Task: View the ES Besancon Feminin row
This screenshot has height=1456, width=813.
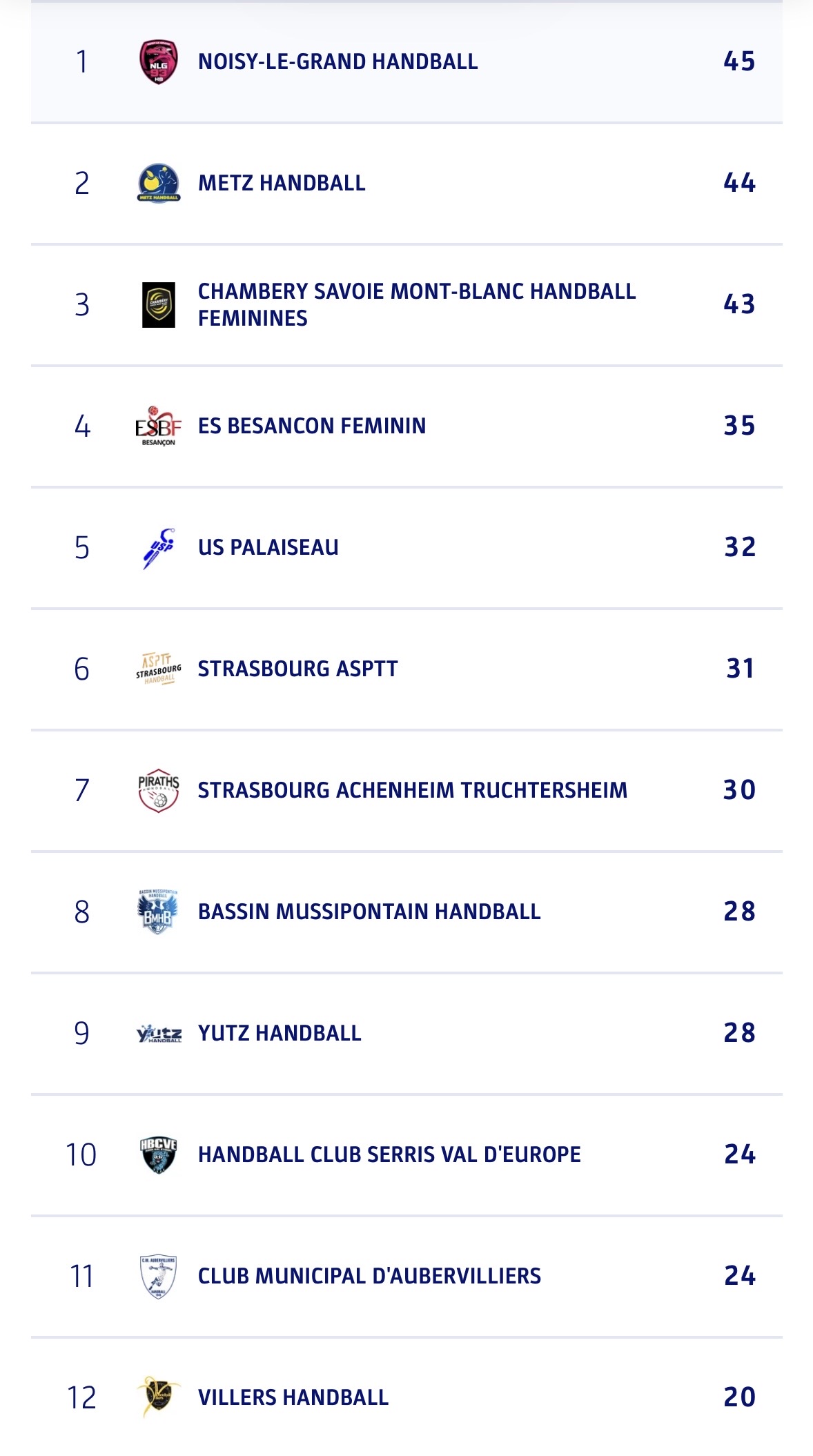Action: coord(312,426)
